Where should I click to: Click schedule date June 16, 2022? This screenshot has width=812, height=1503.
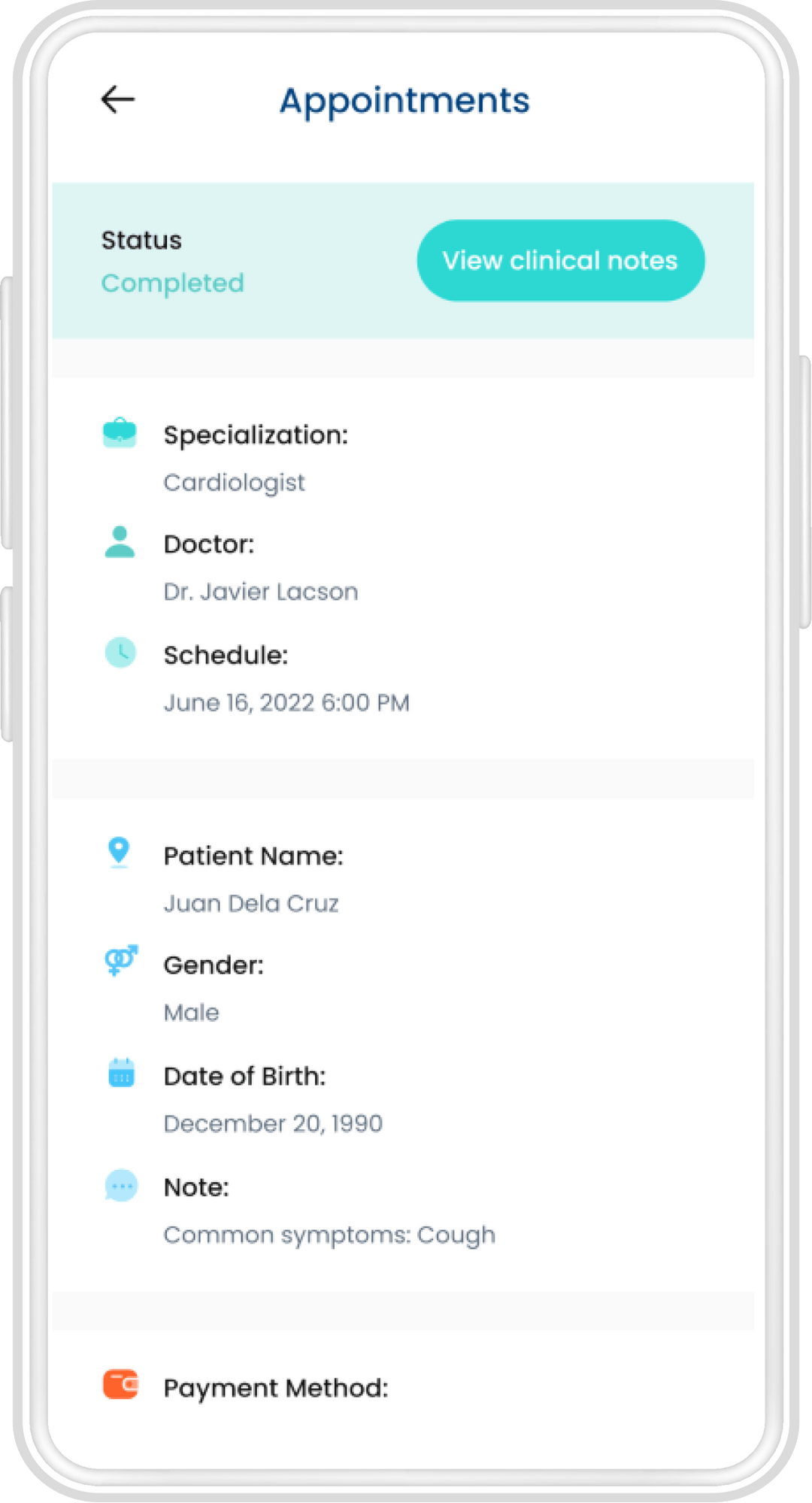click(286, 702)
